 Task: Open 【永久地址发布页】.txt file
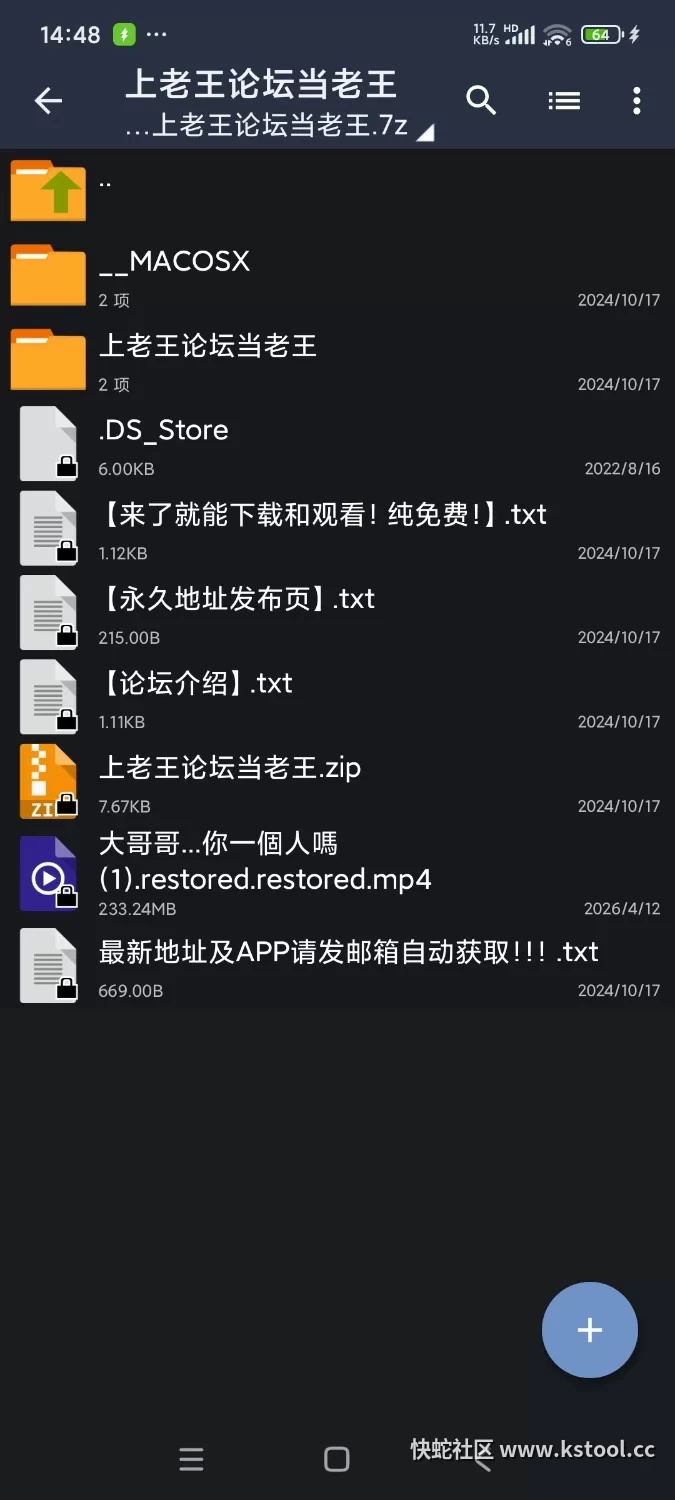pos(337,613)
